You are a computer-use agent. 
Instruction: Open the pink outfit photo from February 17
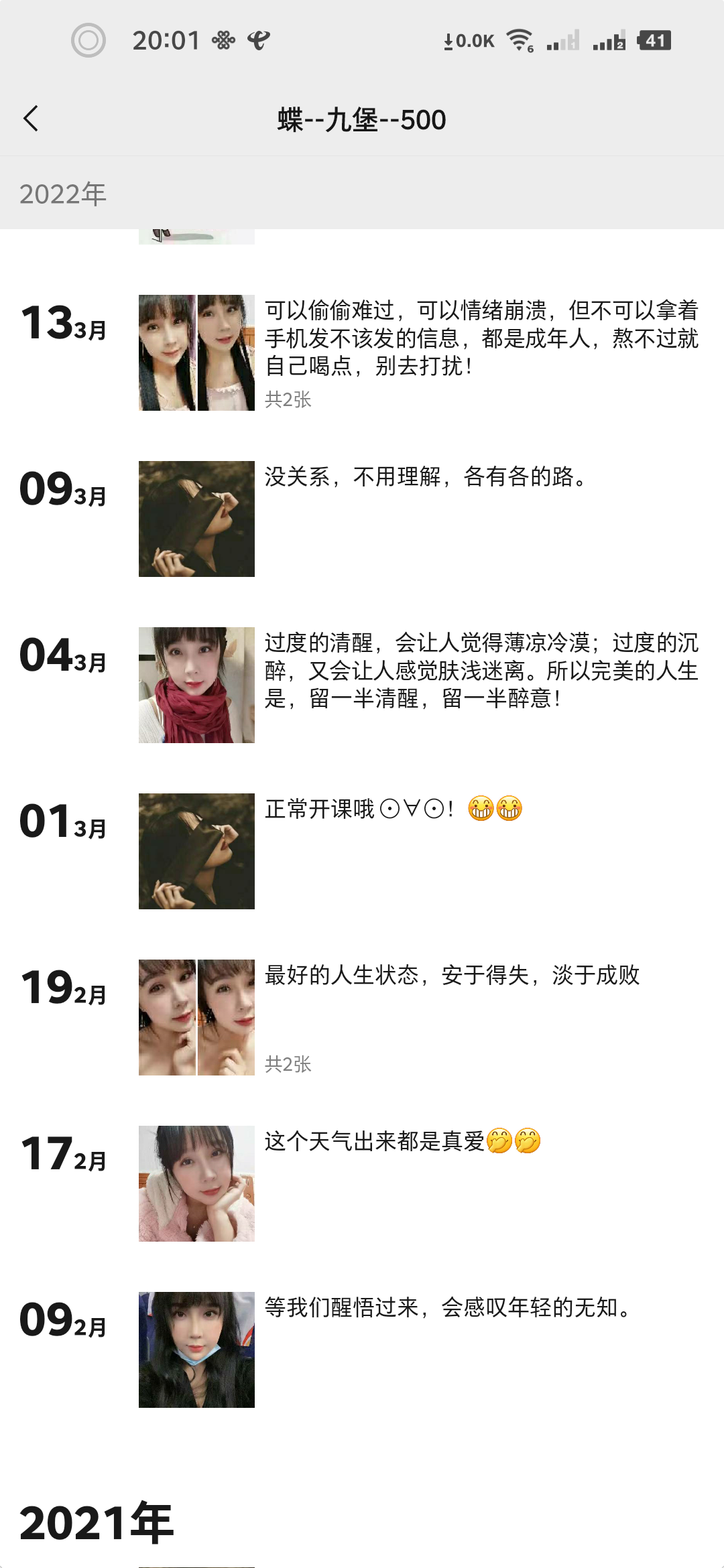(196, 1181)
